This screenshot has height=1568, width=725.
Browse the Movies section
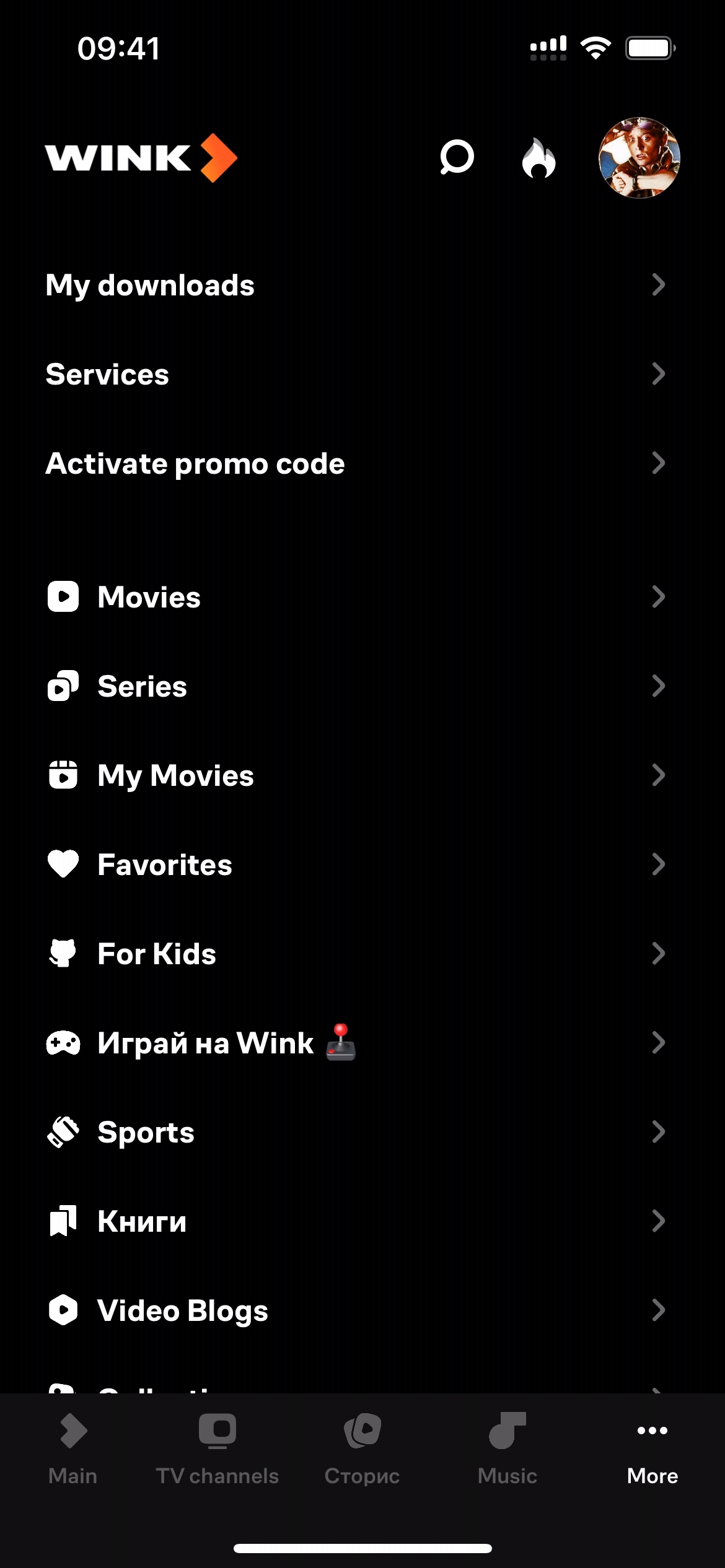tap(355, 598)
